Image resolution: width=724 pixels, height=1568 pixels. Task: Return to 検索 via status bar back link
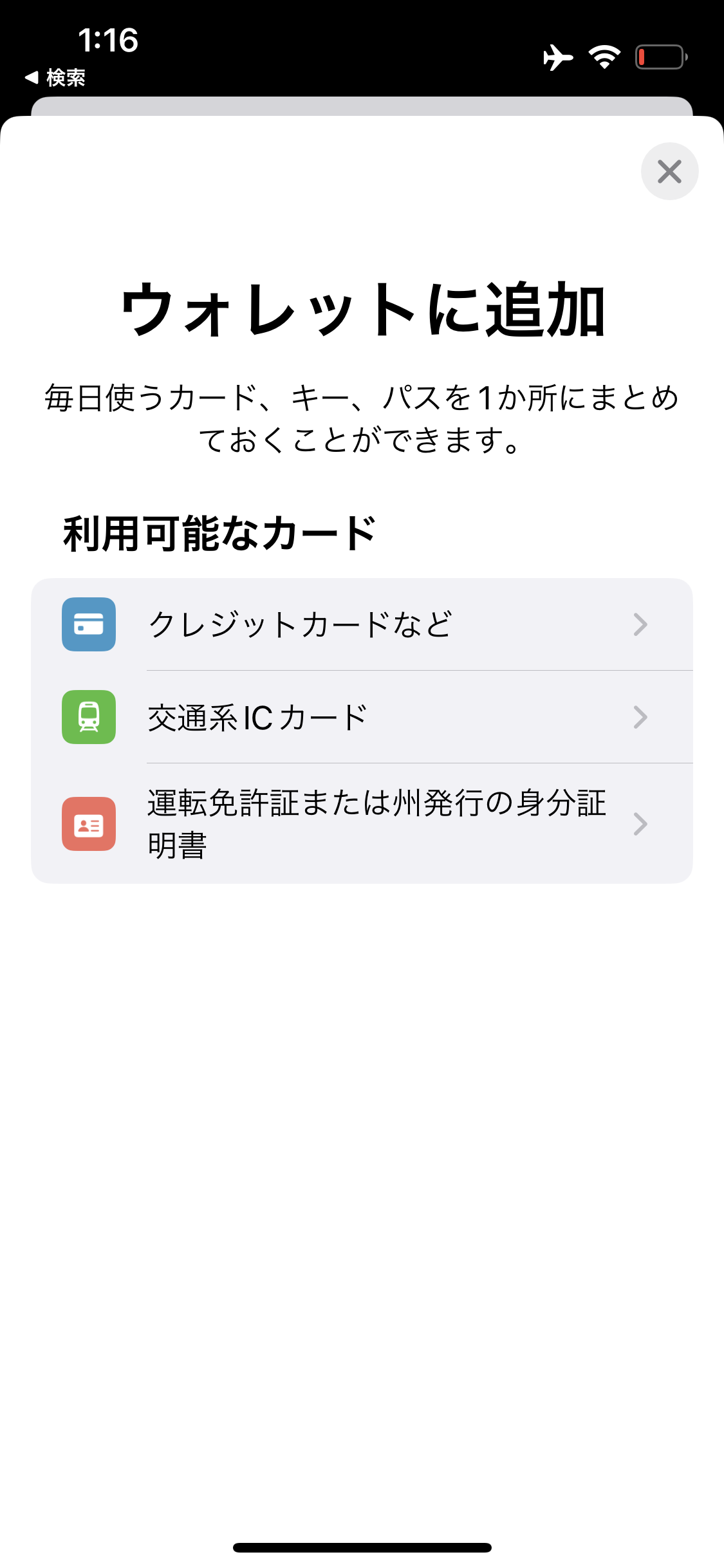55,78
